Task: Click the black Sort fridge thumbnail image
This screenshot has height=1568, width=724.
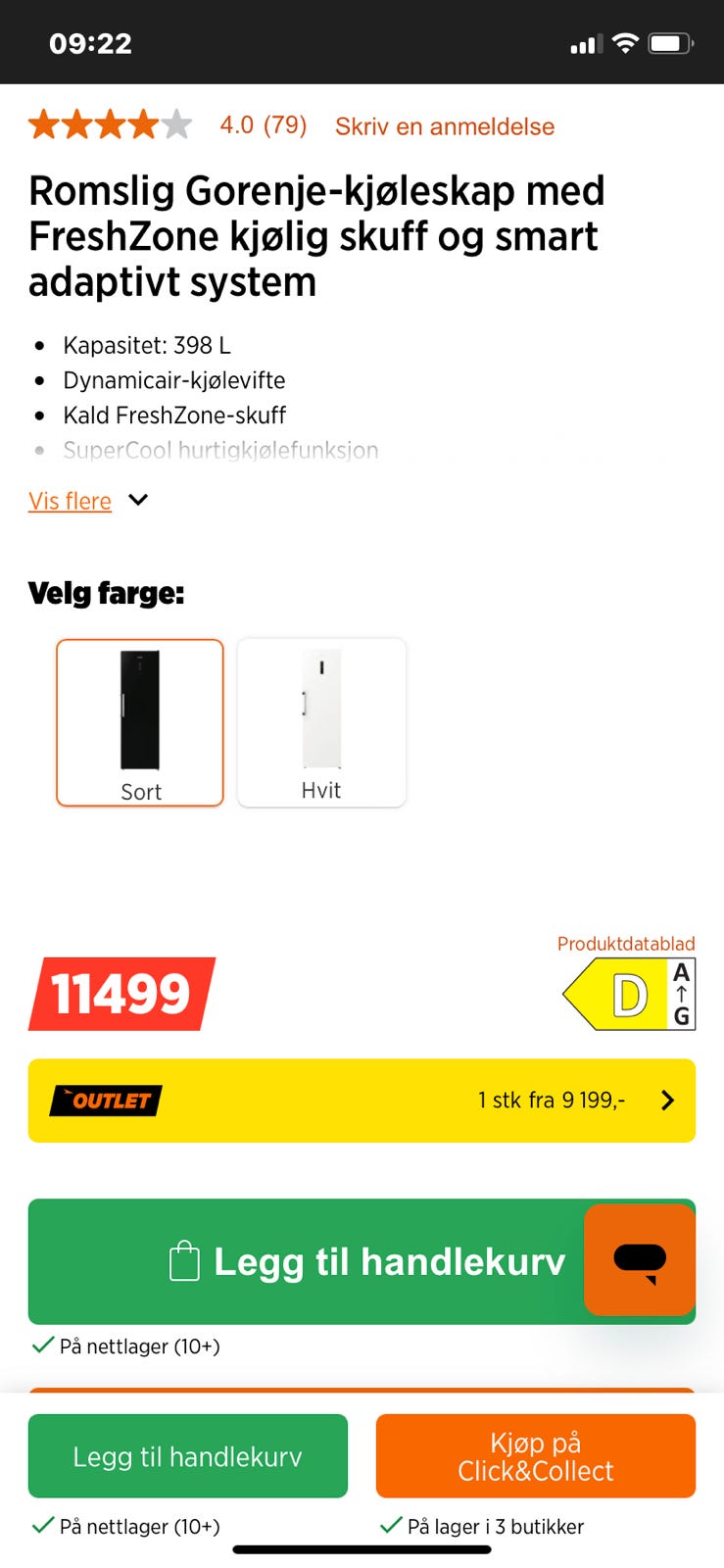Action: (x=139, y=708)
